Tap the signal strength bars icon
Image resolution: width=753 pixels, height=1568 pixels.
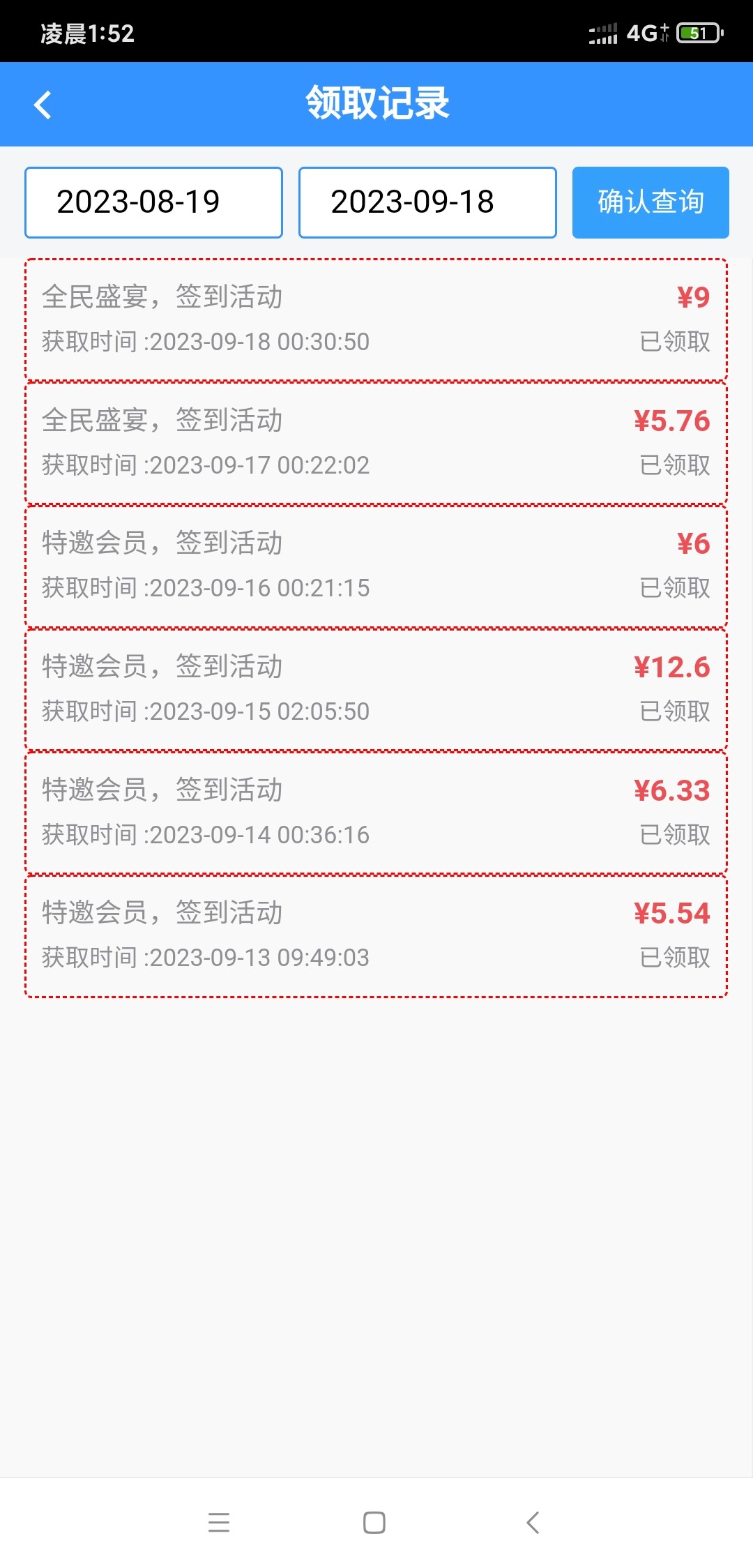tap(602, 31)
